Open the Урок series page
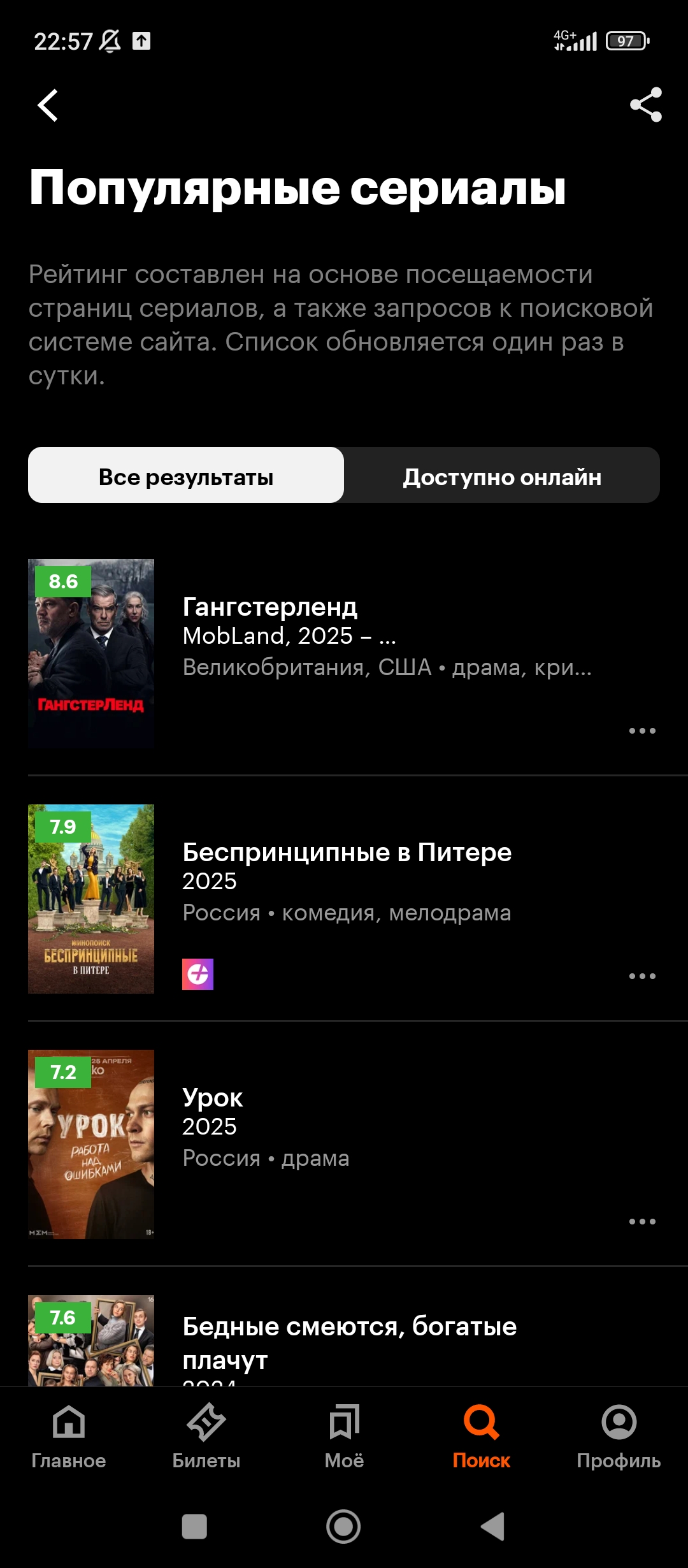This screenshot has width=688, height=1568. click(x=213, y=1098)
